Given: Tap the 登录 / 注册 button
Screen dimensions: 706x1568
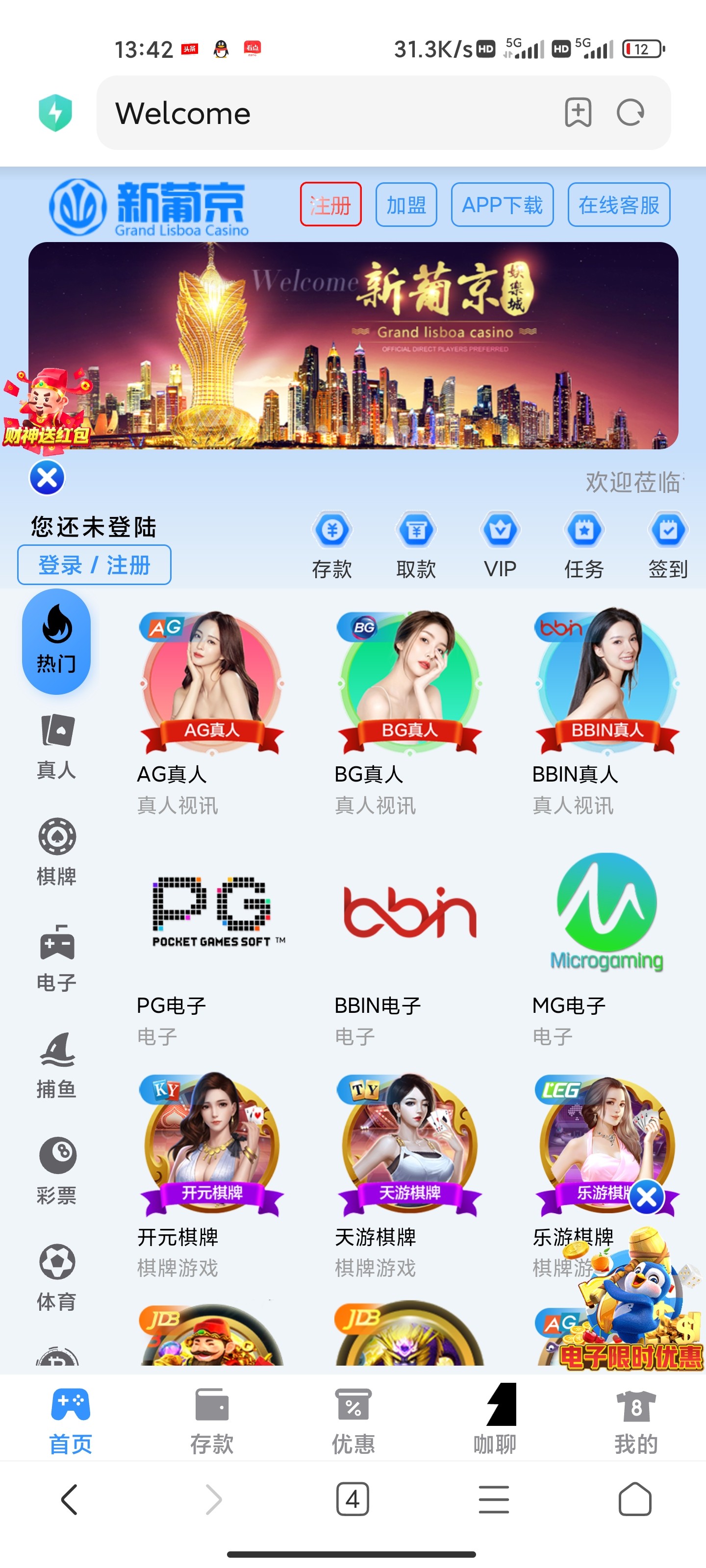Looking at the screenshot, I should click(95, 565).
